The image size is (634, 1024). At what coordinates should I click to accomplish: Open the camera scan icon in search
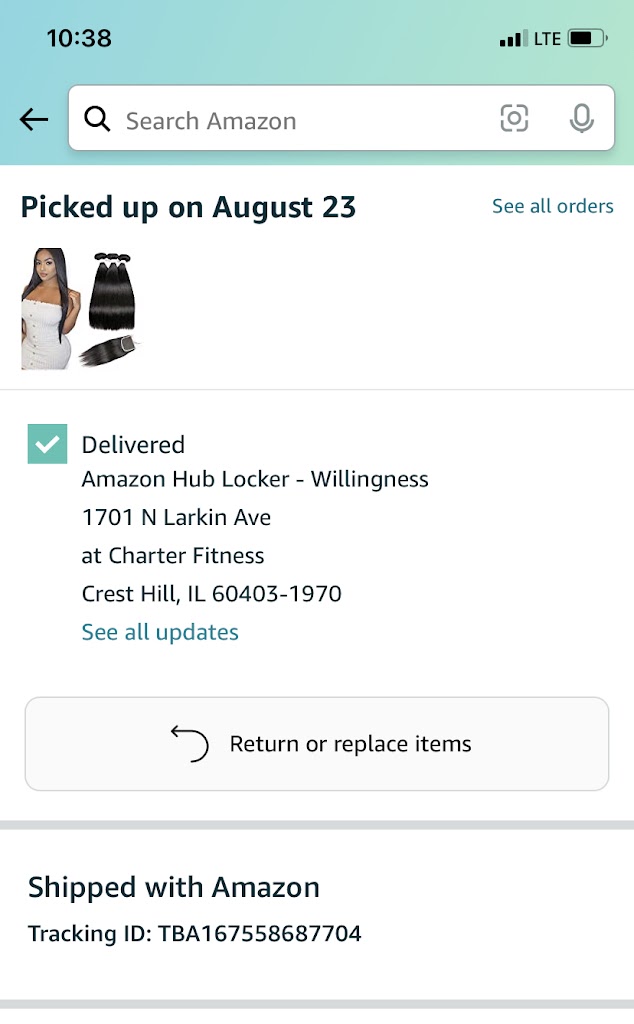514,119
